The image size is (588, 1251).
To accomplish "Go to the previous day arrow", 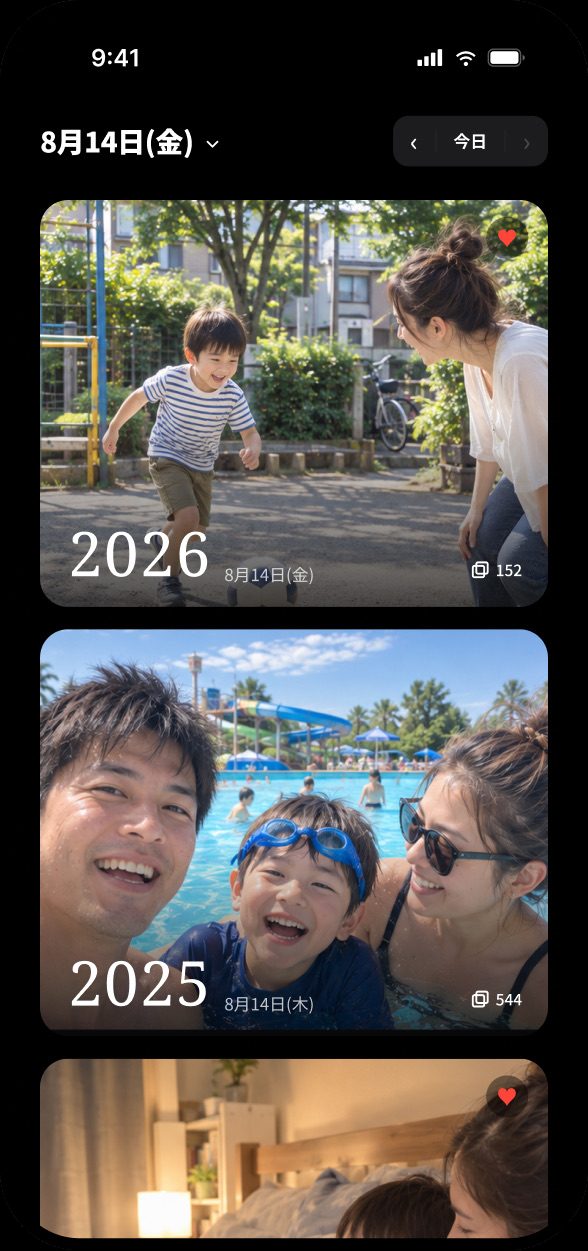I will (x=414, y=142).
